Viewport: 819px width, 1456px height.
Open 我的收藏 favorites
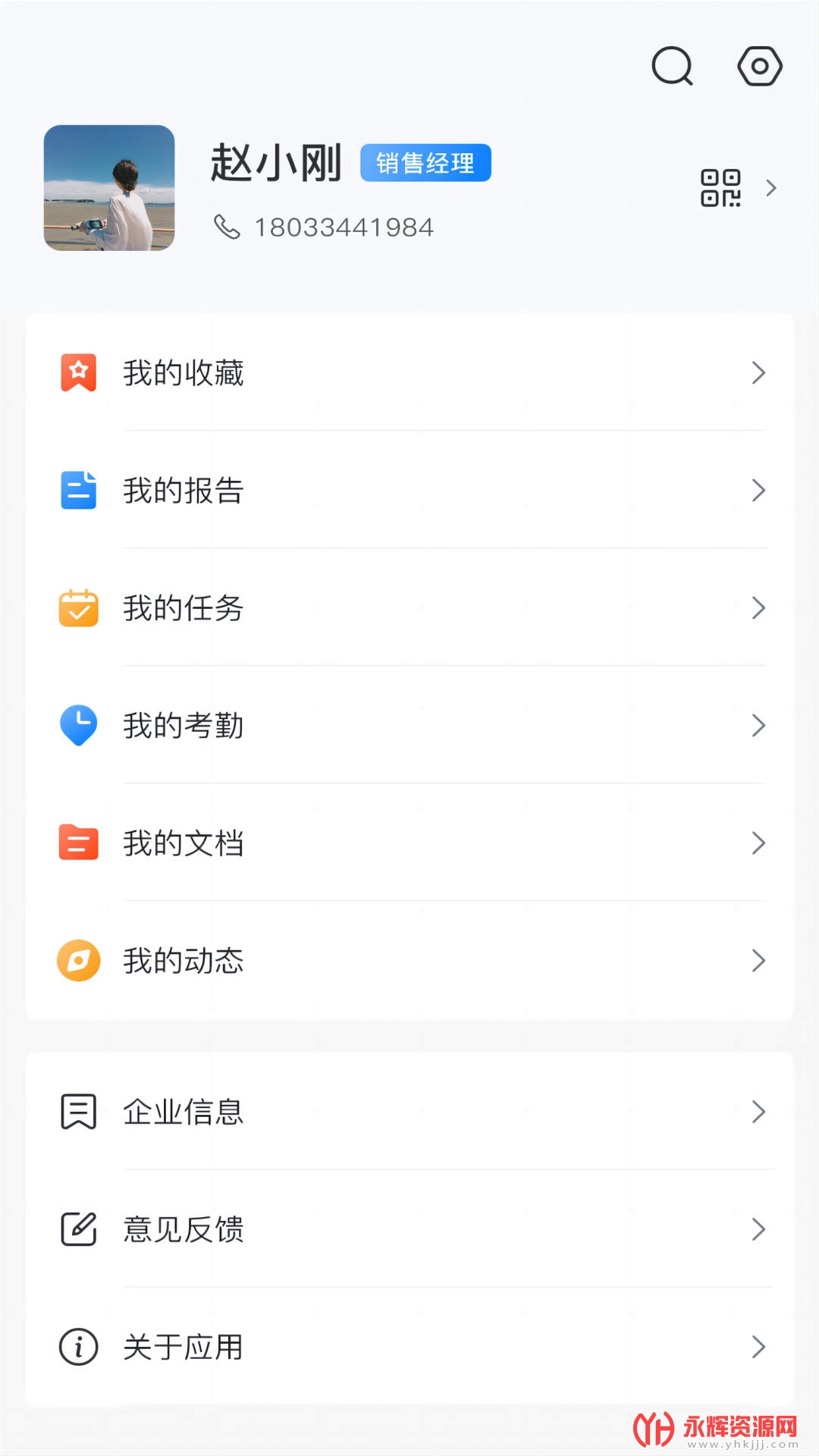pyautogui.click(x=409, y=372)
